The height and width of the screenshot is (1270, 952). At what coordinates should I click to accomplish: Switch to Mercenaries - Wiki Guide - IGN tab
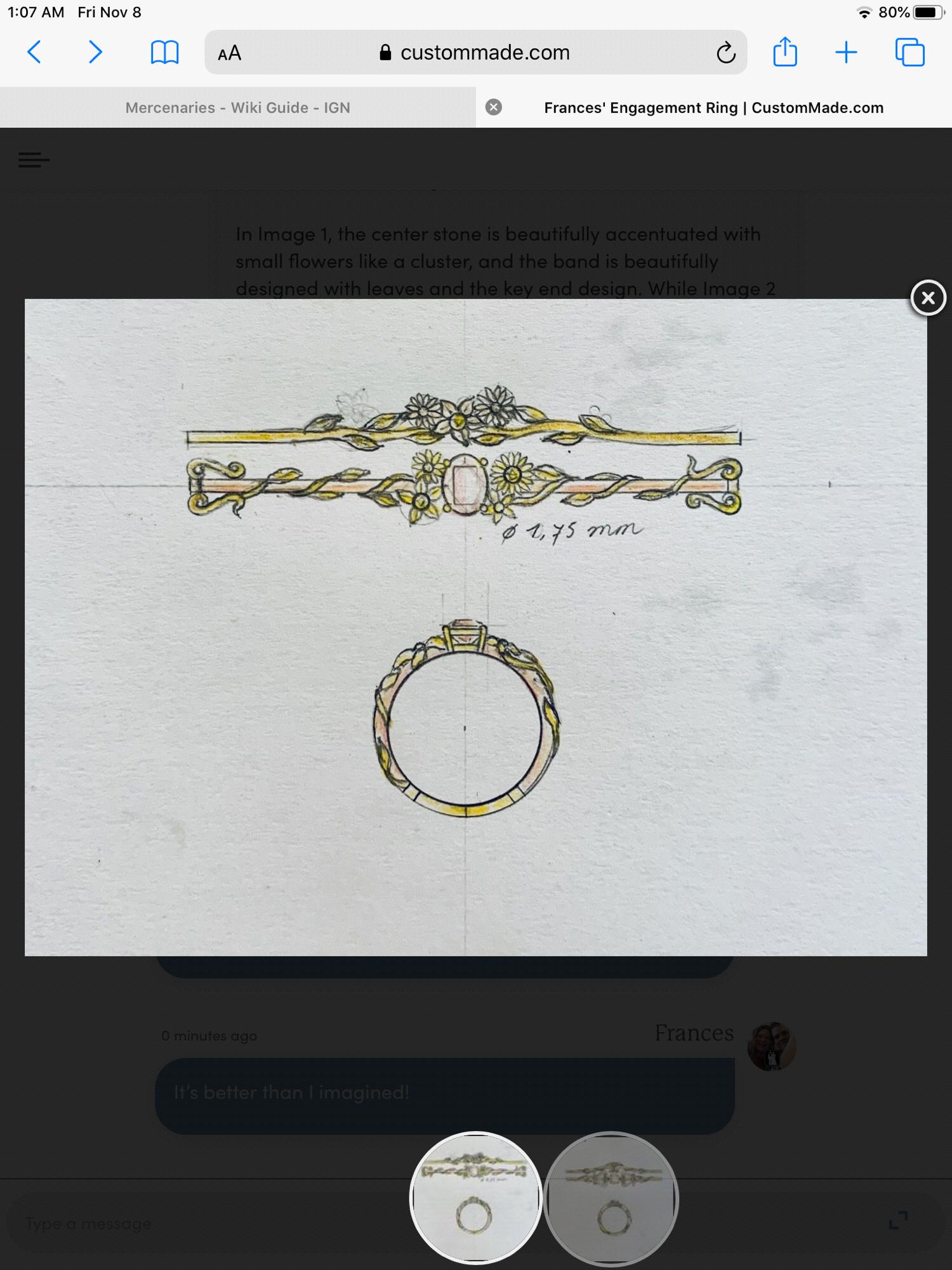coord(237,107)
